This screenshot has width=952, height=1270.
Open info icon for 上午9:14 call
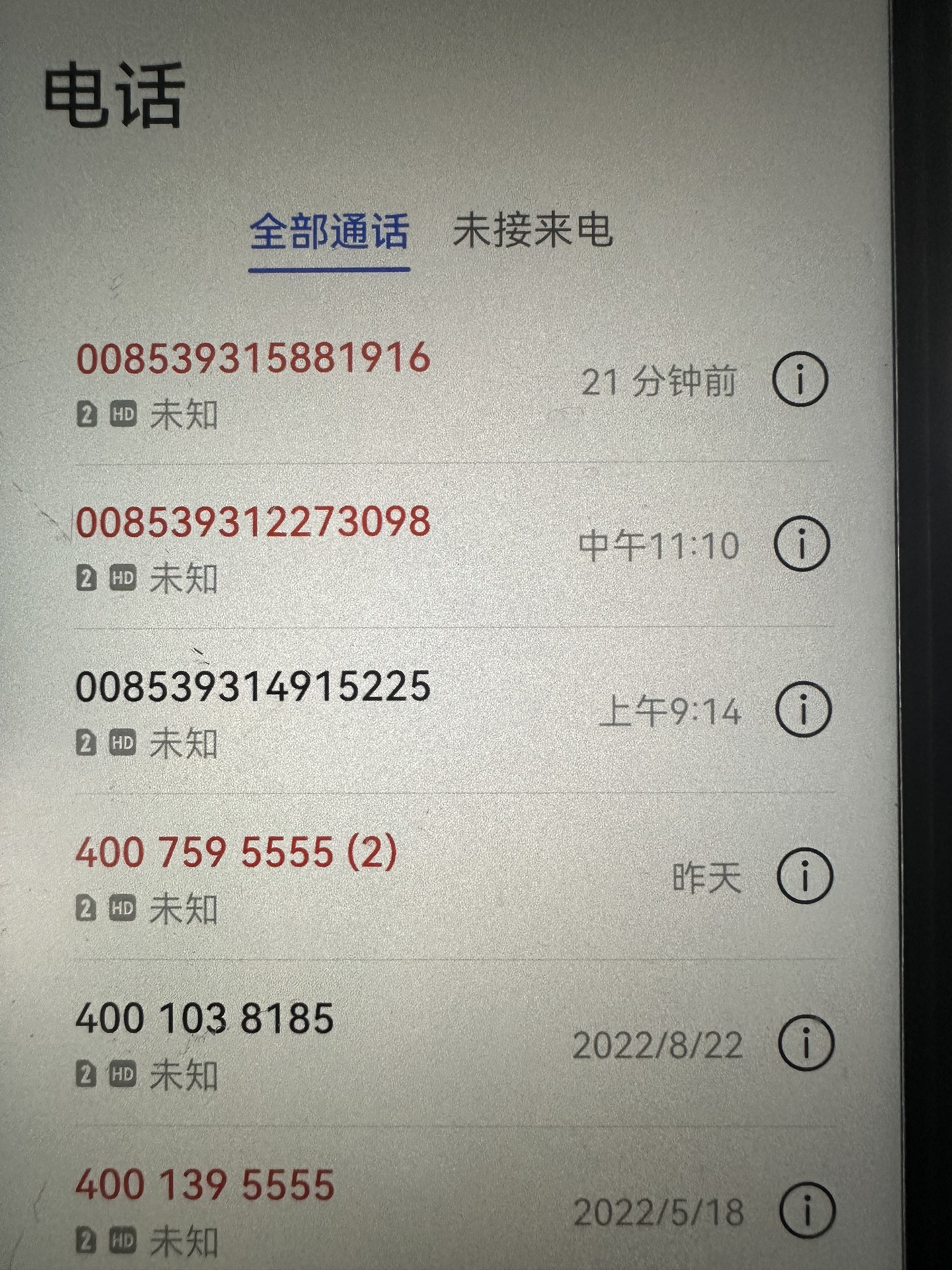pyautogui.click(x=803, y=710)
